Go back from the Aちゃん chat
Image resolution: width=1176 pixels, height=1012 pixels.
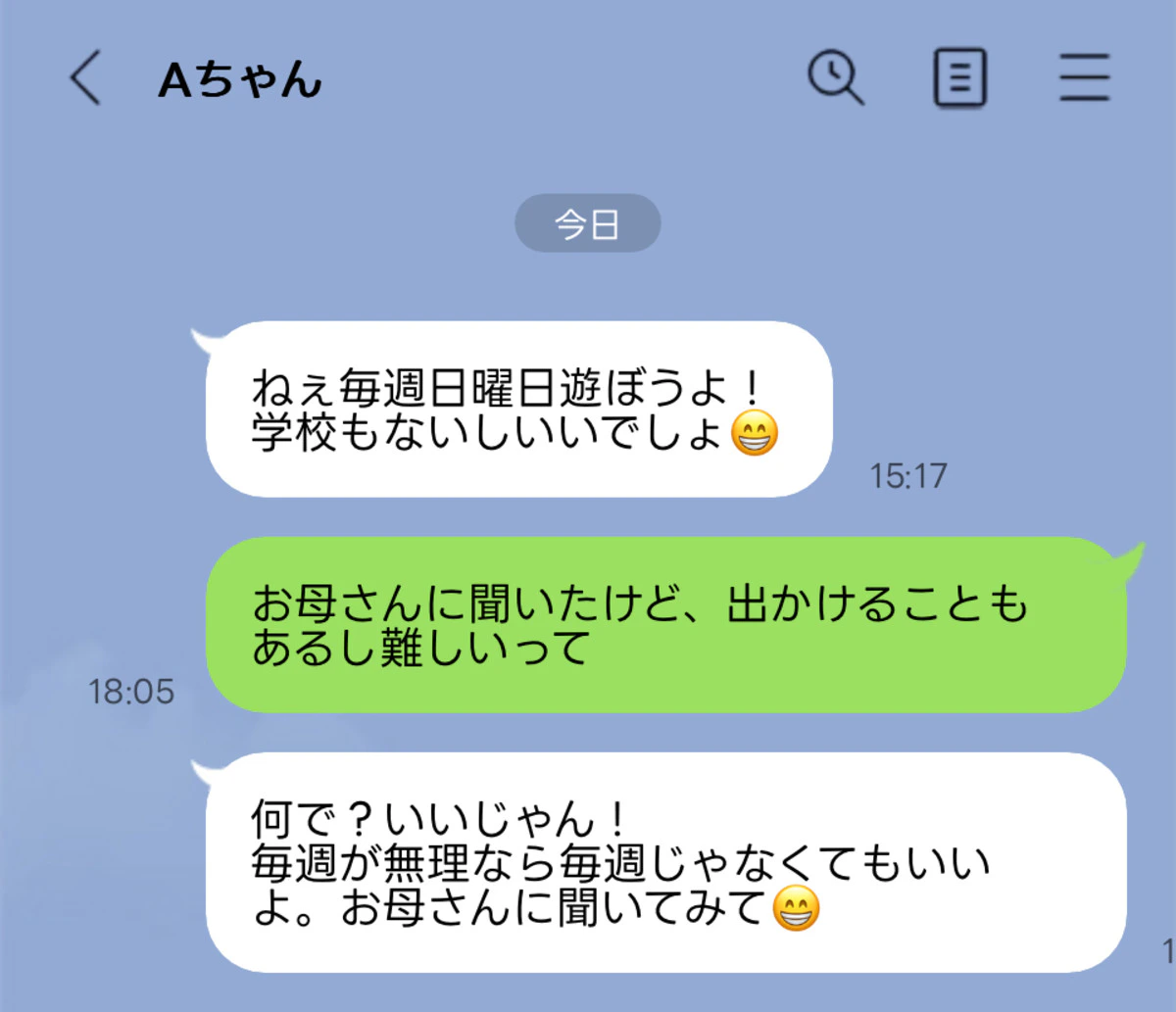point(86,78)
